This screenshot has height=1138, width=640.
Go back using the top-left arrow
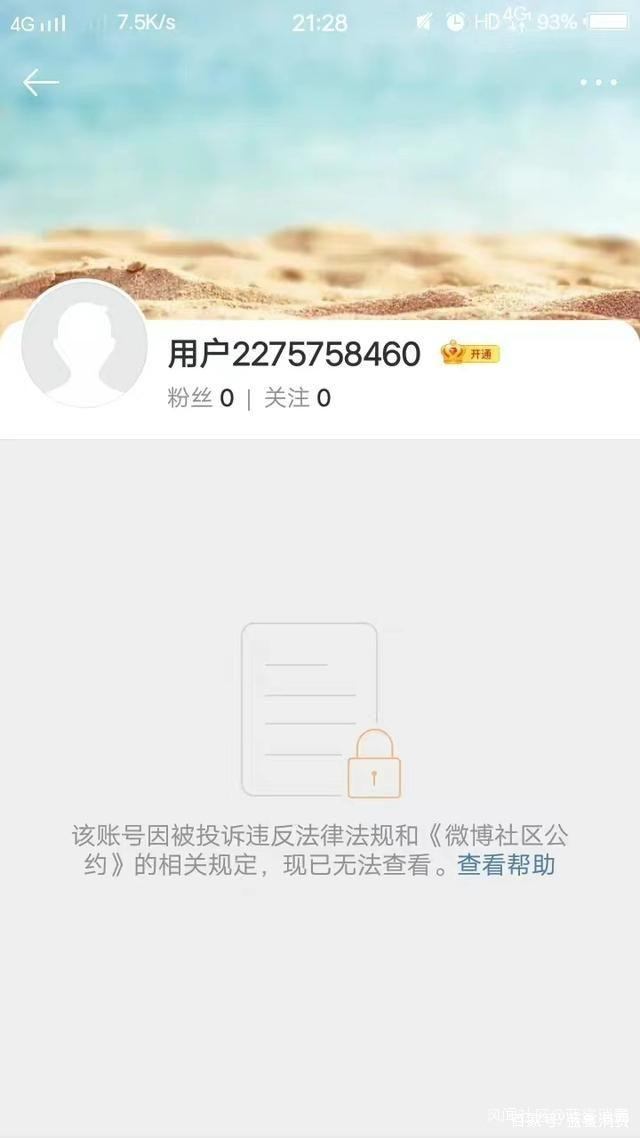coord(41,83)
